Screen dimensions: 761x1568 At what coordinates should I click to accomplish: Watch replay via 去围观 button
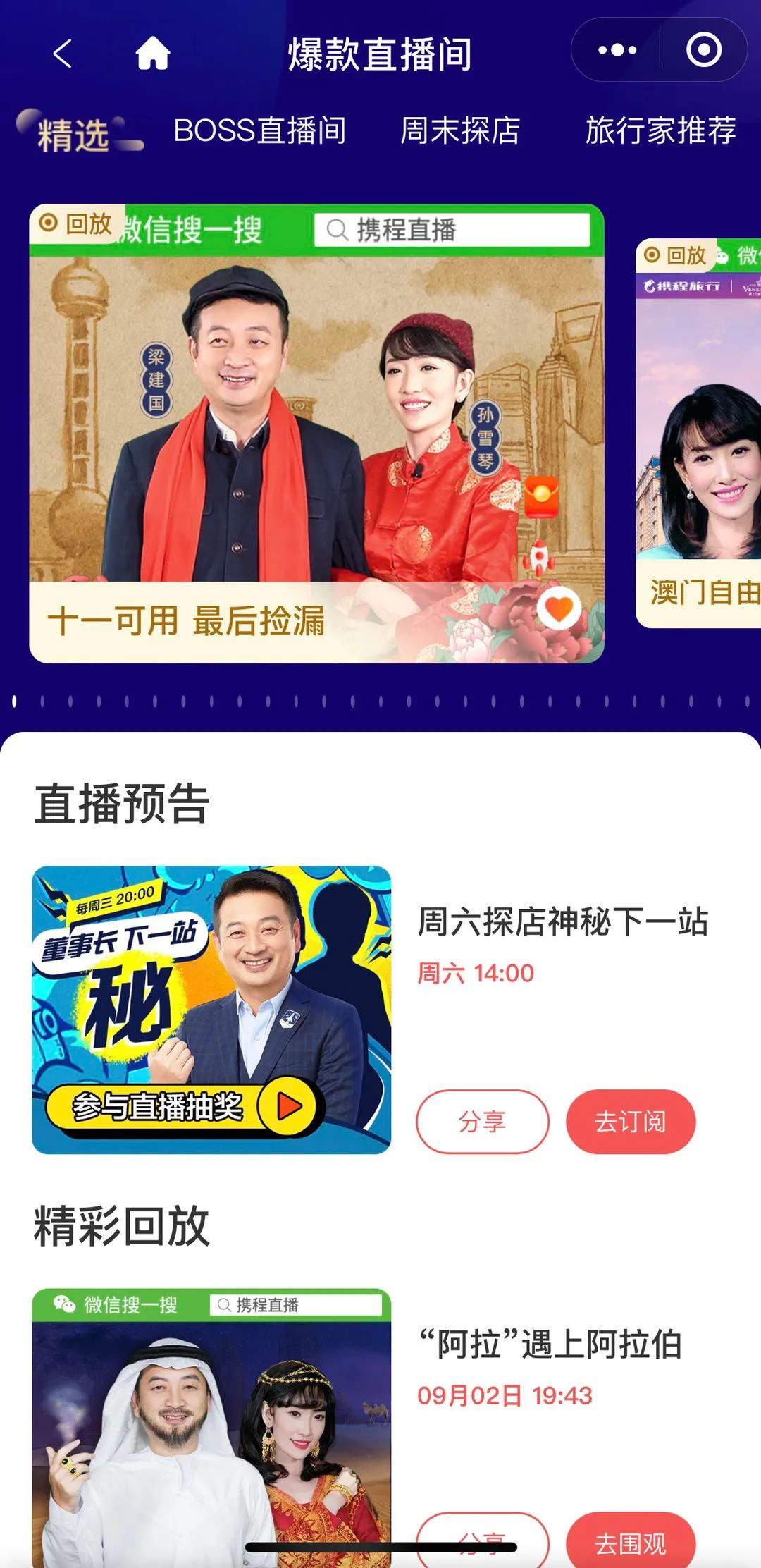pos(630,1543)
